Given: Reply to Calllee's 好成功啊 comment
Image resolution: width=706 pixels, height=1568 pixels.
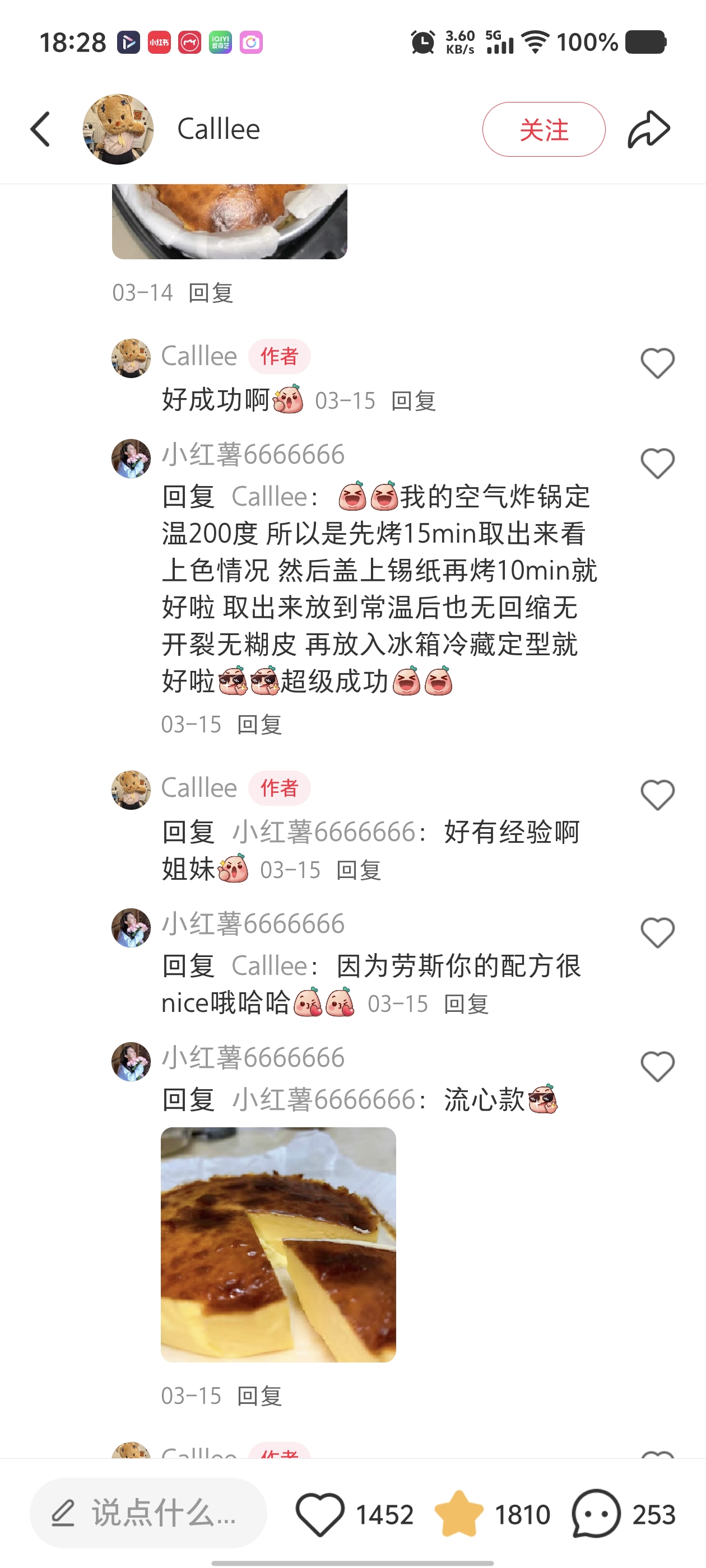Looking at the screenshot, I should point(414,401).
